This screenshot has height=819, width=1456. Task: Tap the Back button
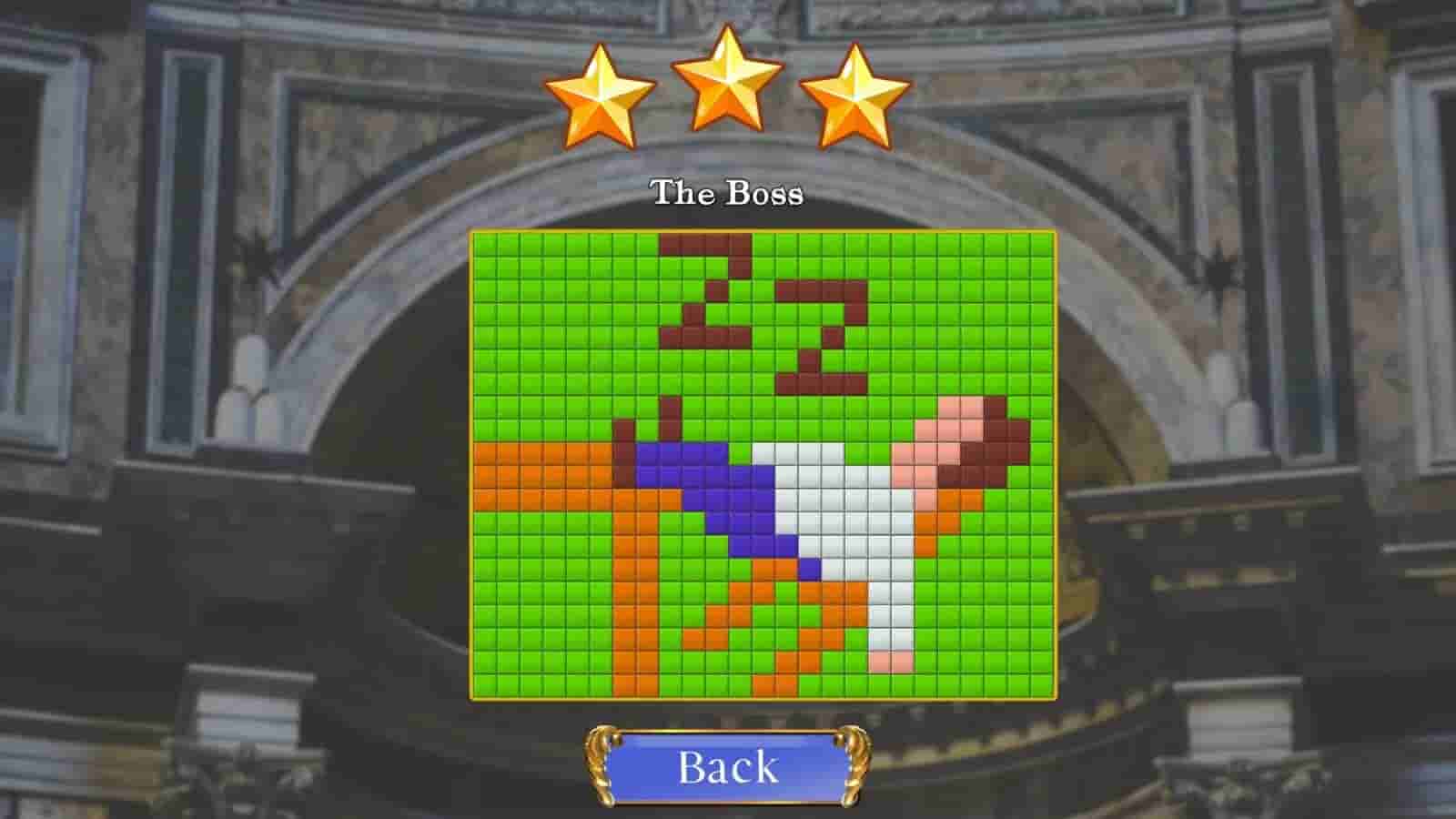click(727, 766)
